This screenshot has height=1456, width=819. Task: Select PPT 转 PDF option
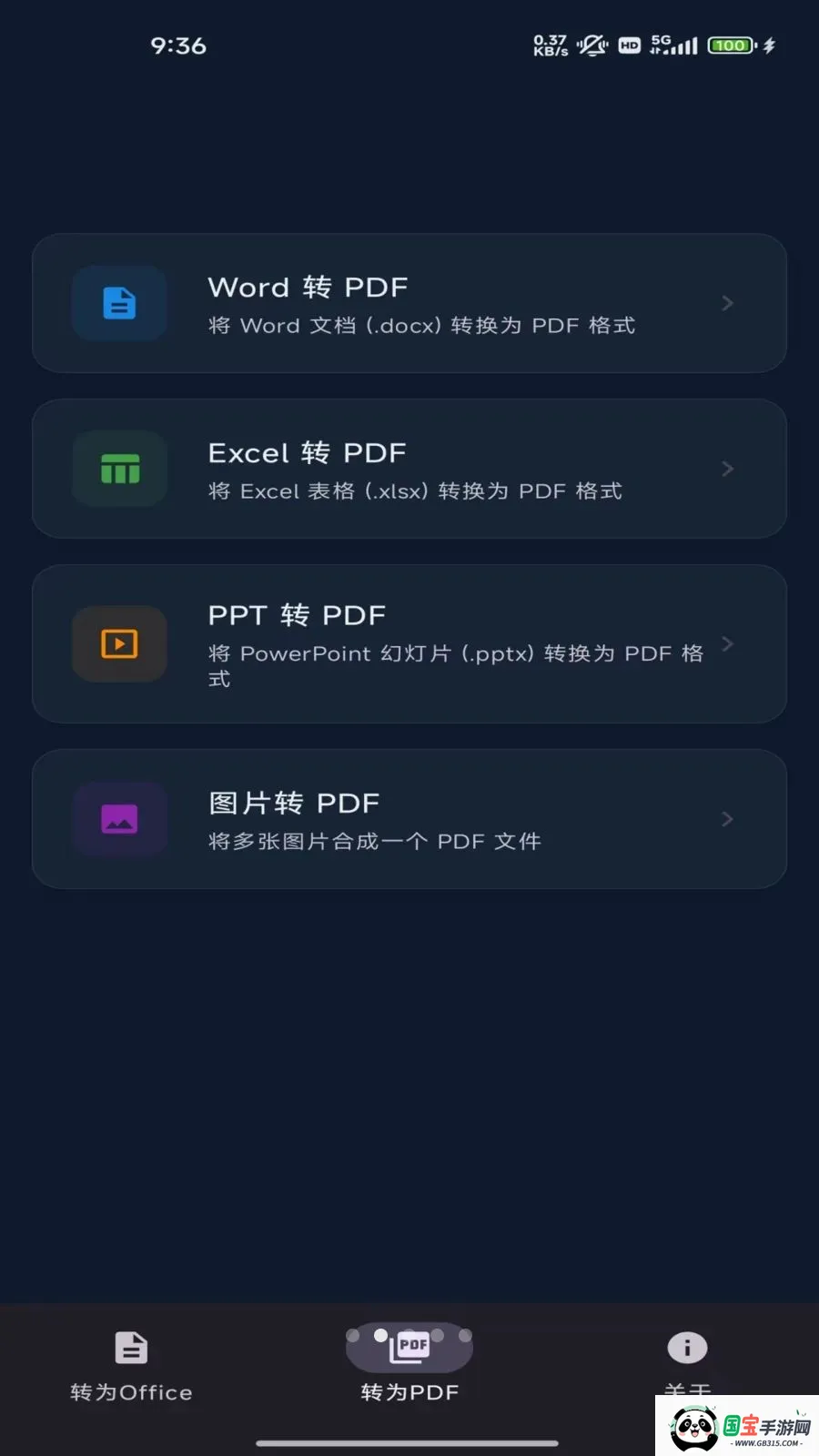(409, 644)
